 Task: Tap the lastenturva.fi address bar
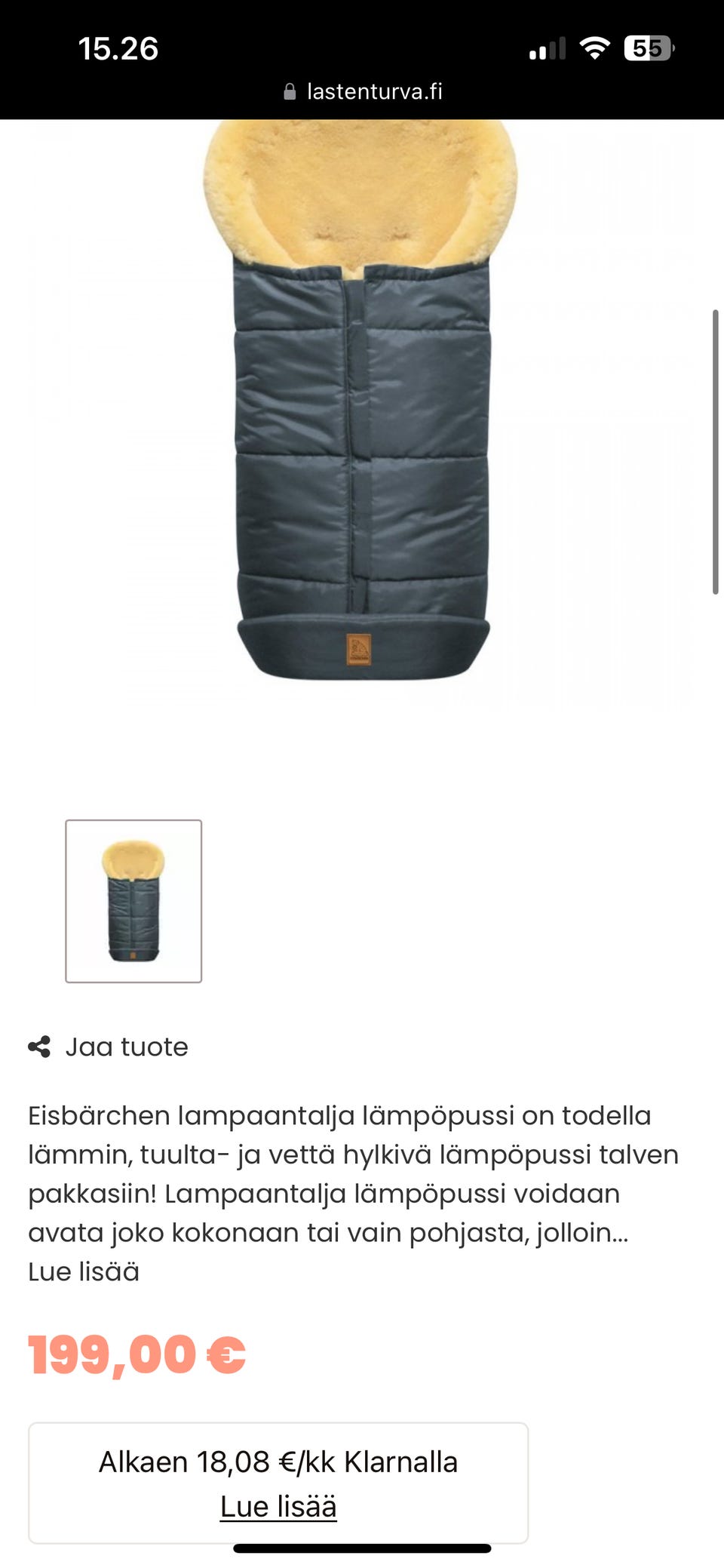[363, 91]
